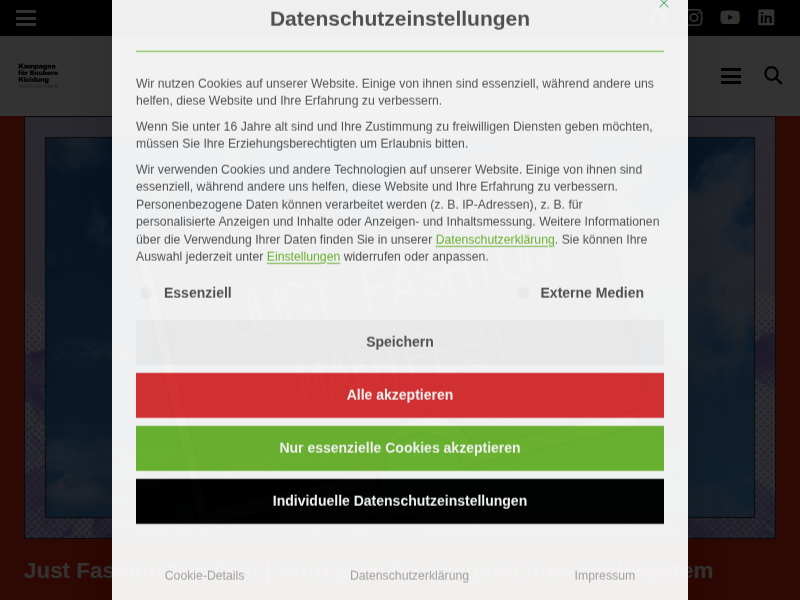Open the Impressum link
Viewport: 800px width, 600px height.
tap(605, 576)
